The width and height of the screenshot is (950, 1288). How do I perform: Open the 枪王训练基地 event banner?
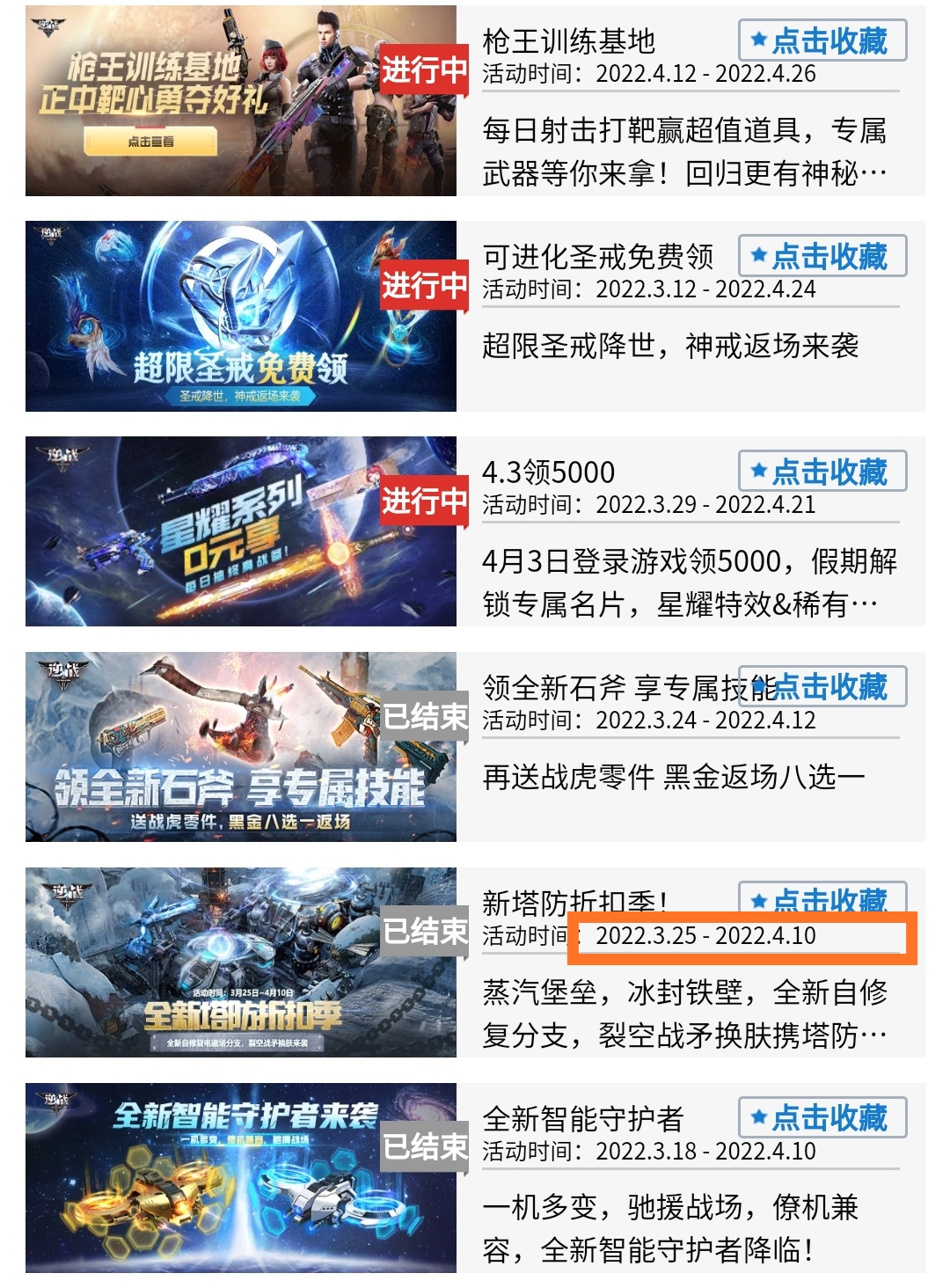click(240, 100)
